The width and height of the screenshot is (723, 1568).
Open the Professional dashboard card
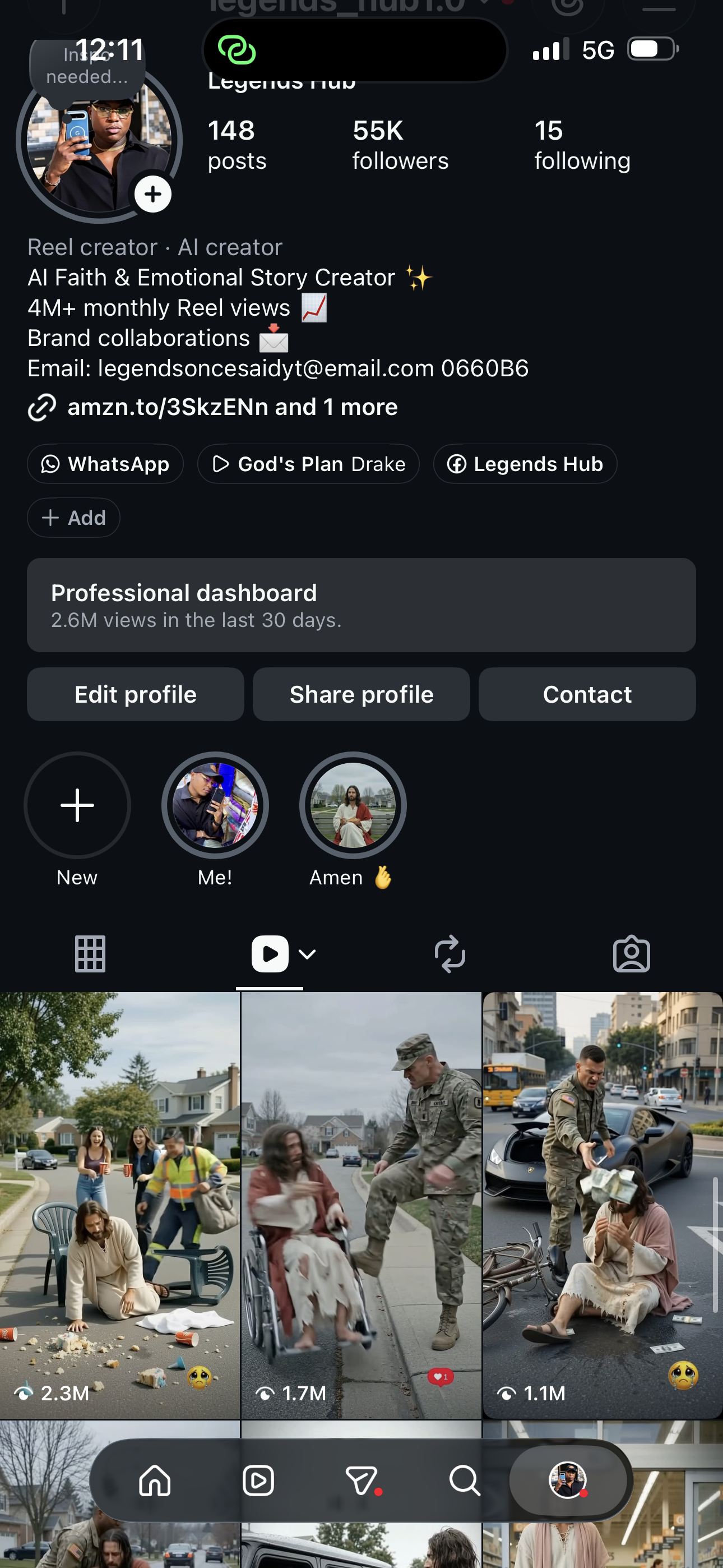pos(361,605)
